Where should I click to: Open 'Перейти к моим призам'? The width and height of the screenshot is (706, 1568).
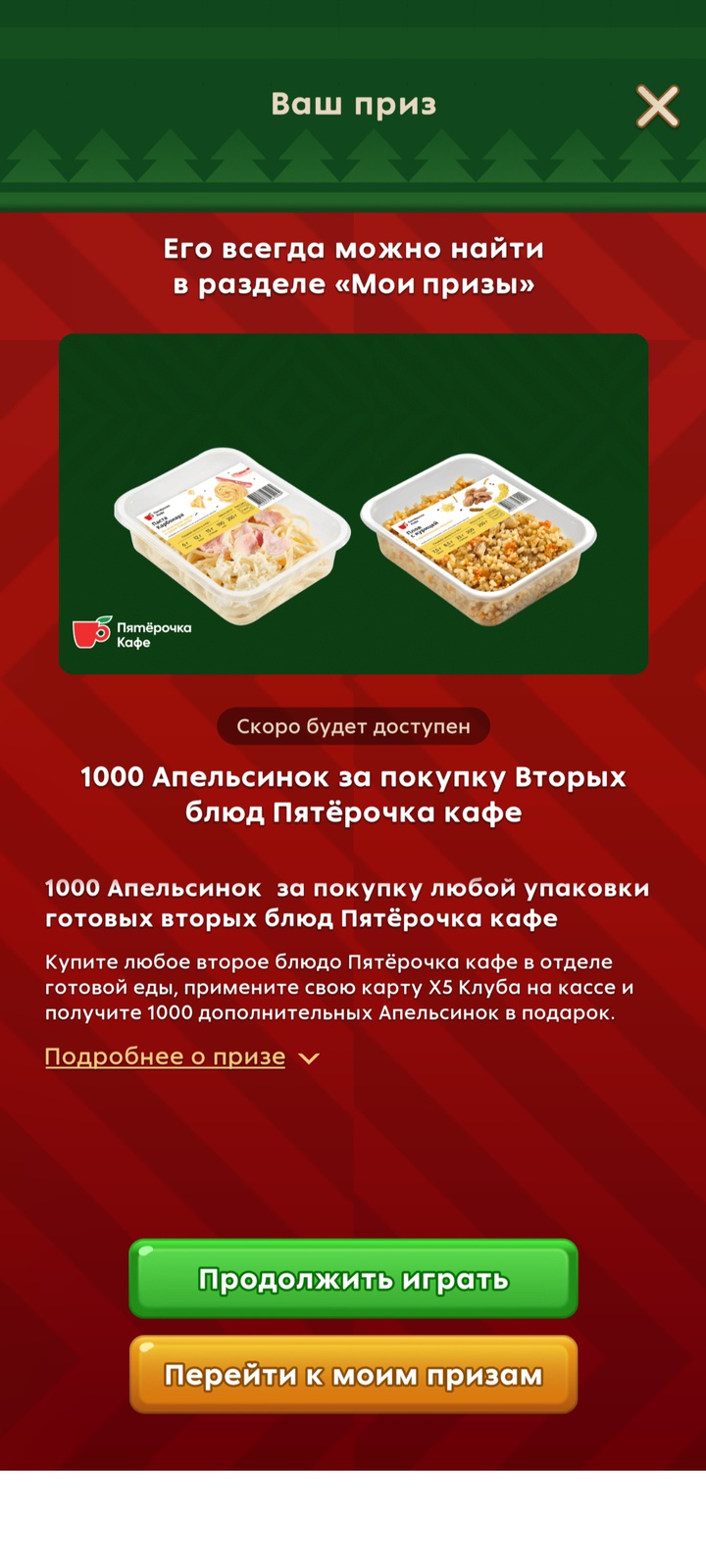point(353,1374)
